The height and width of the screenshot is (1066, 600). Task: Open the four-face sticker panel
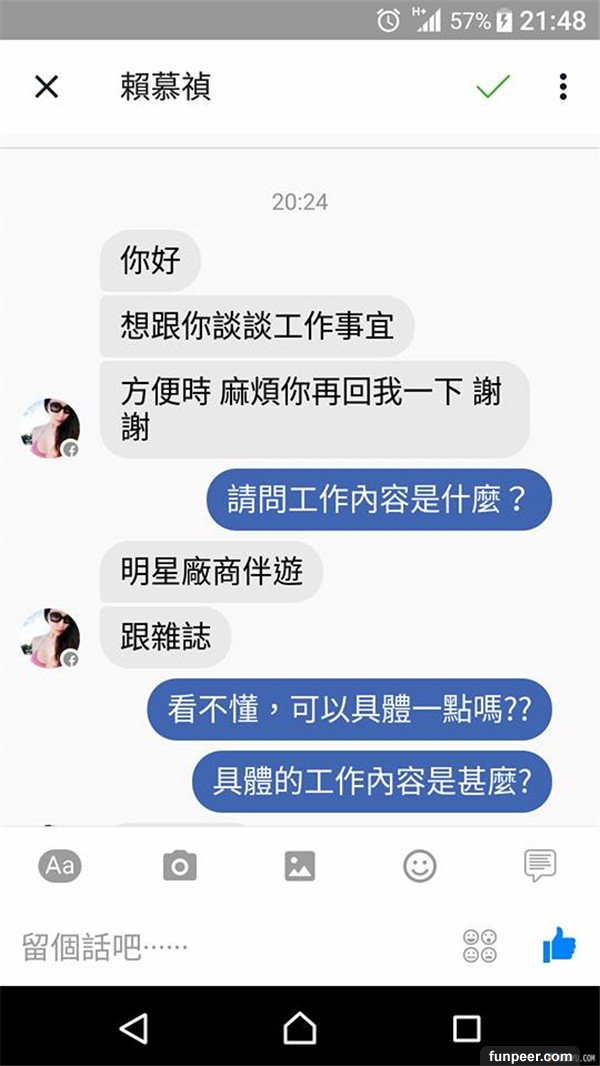[480, 946]
